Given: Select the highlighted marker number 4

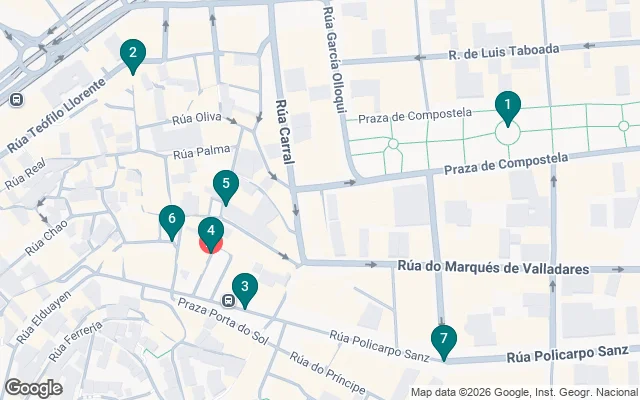Looking at the screenshot, I should [x=211, y=232].
